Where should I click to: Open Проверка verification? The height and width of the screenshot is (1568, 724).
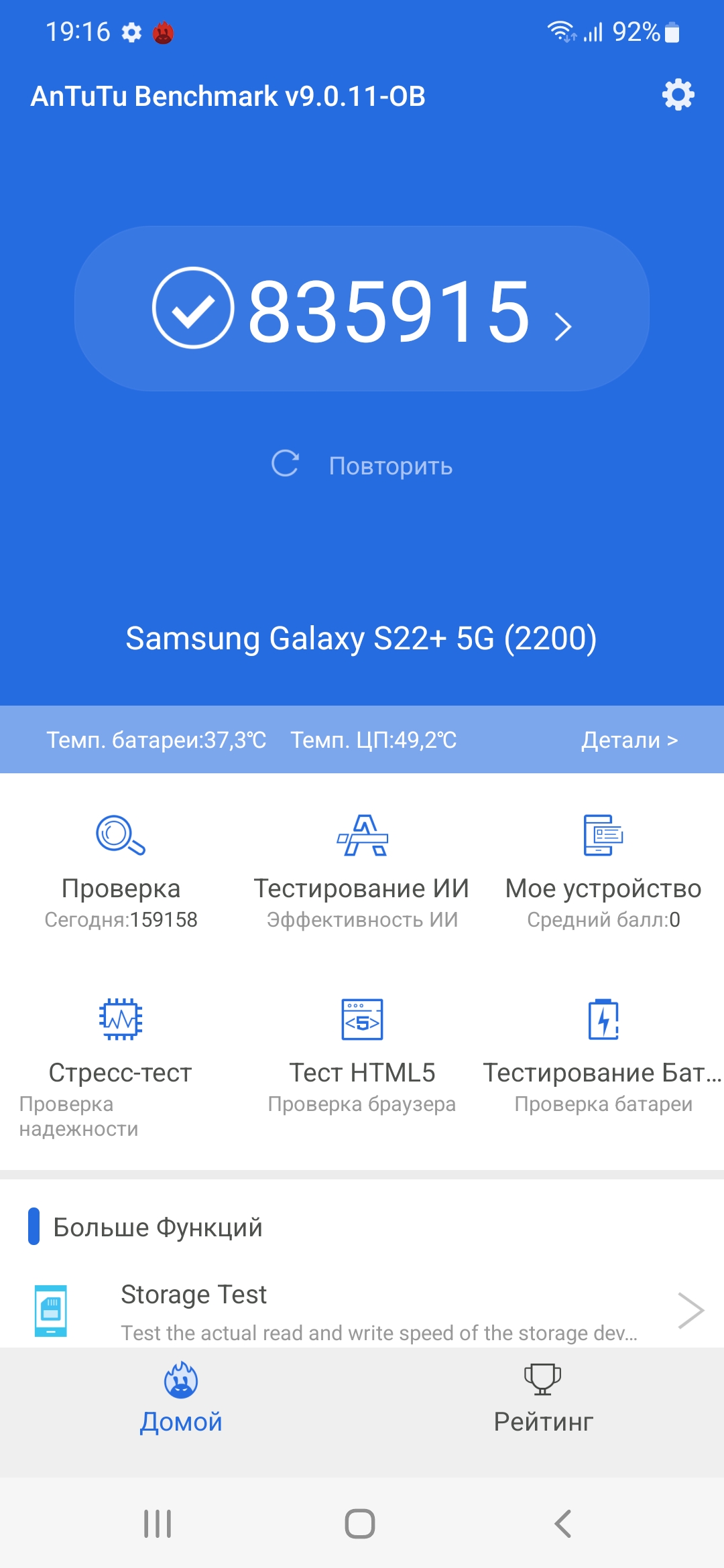tap(121, 871)
